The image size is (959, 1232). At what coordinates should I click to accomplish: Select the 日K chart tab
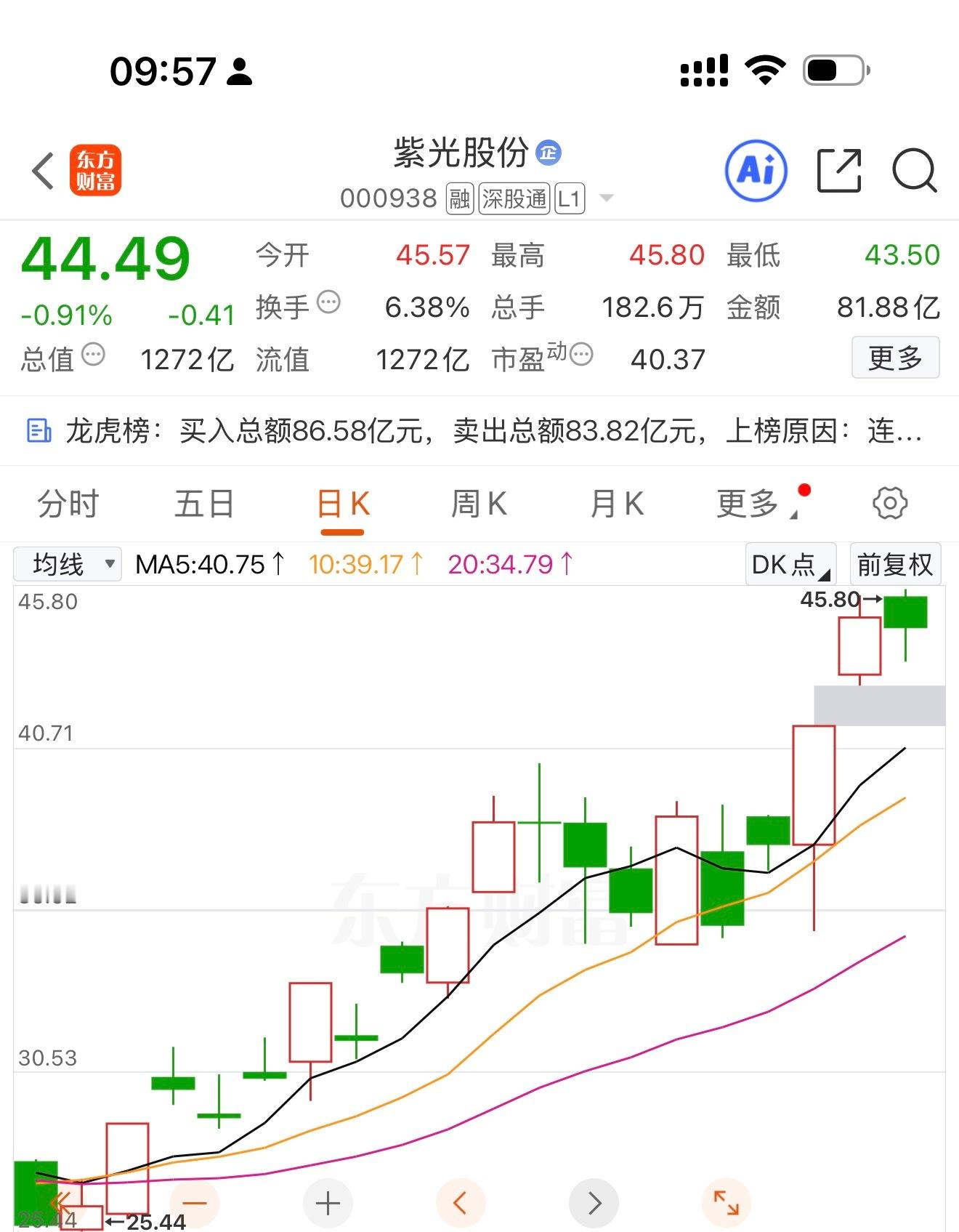343,504
